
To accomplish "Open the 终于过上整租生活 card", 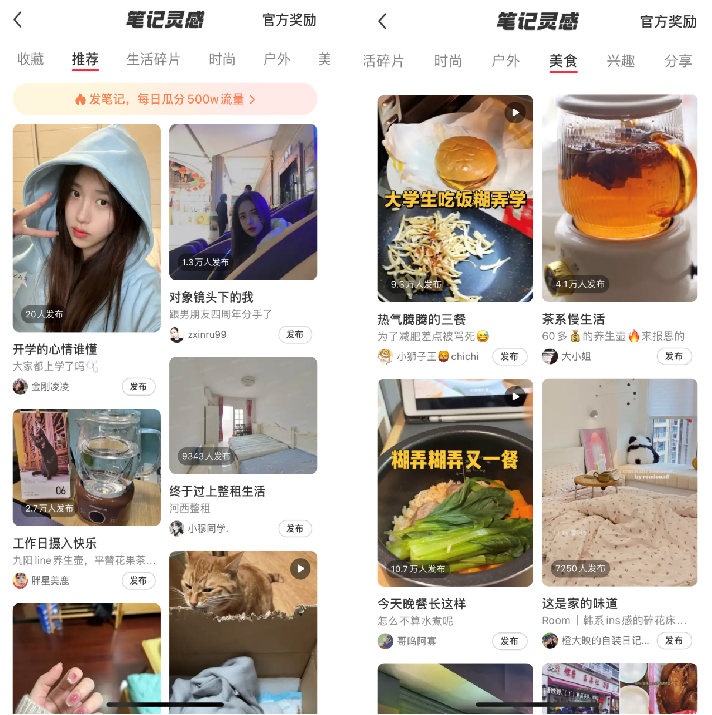I will pyautogui.click(x=243, y=416).
